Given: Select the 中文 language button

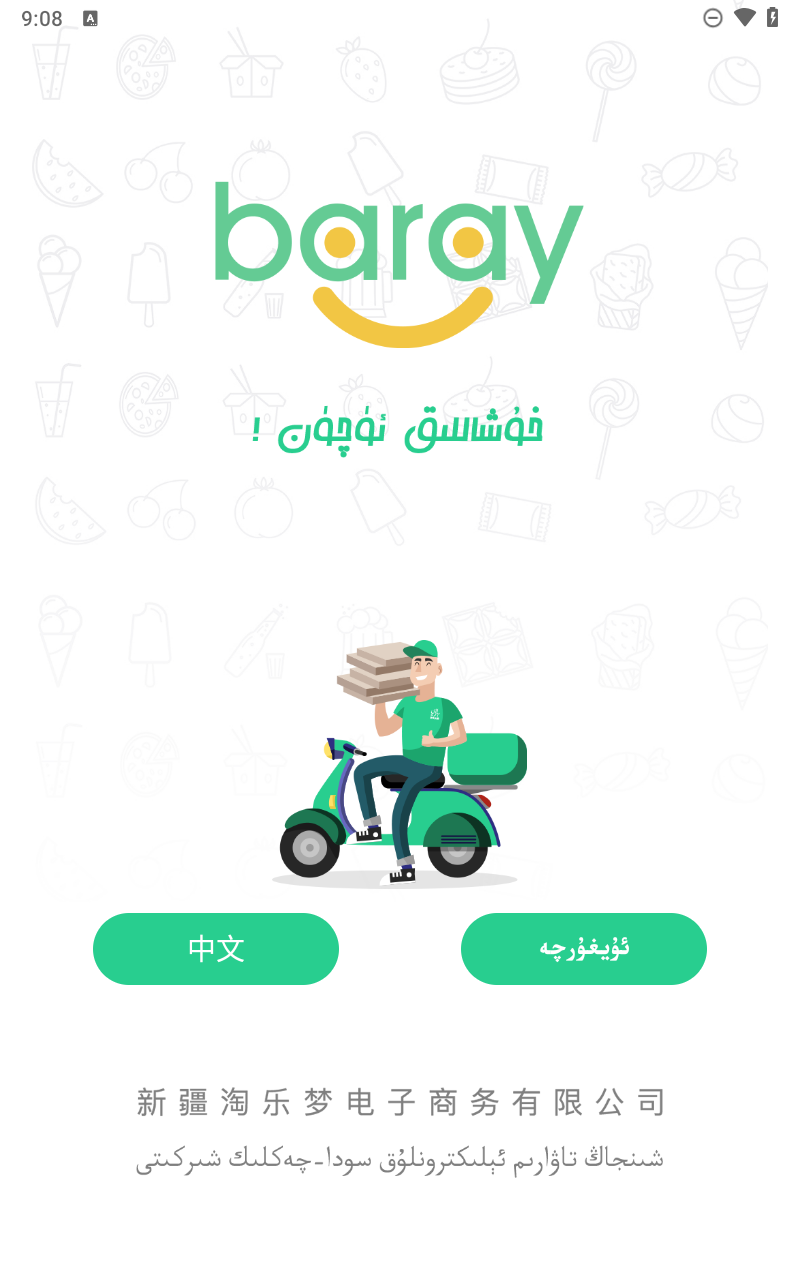Looking at the screenshot, I should [x=216, y=949].
